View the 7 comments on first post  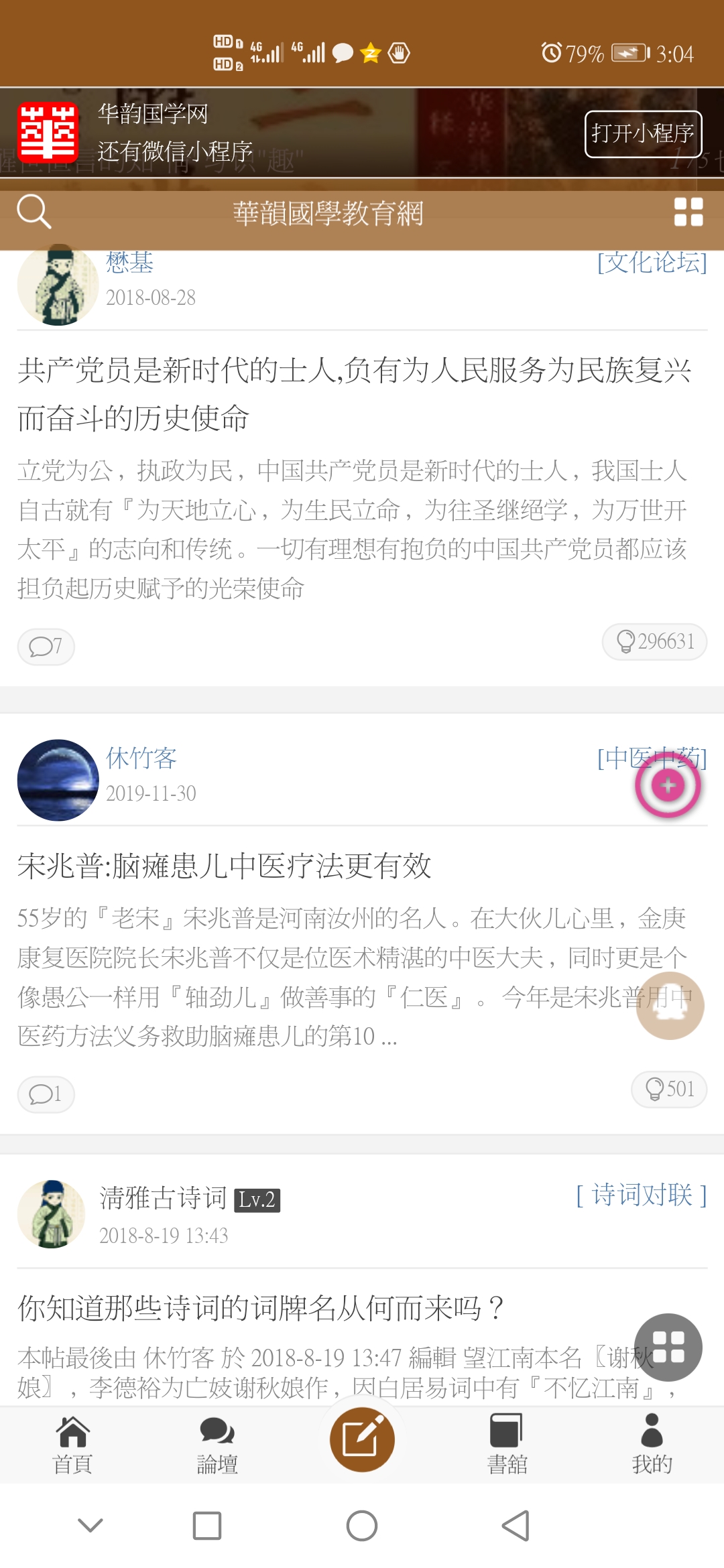(46, 647)
